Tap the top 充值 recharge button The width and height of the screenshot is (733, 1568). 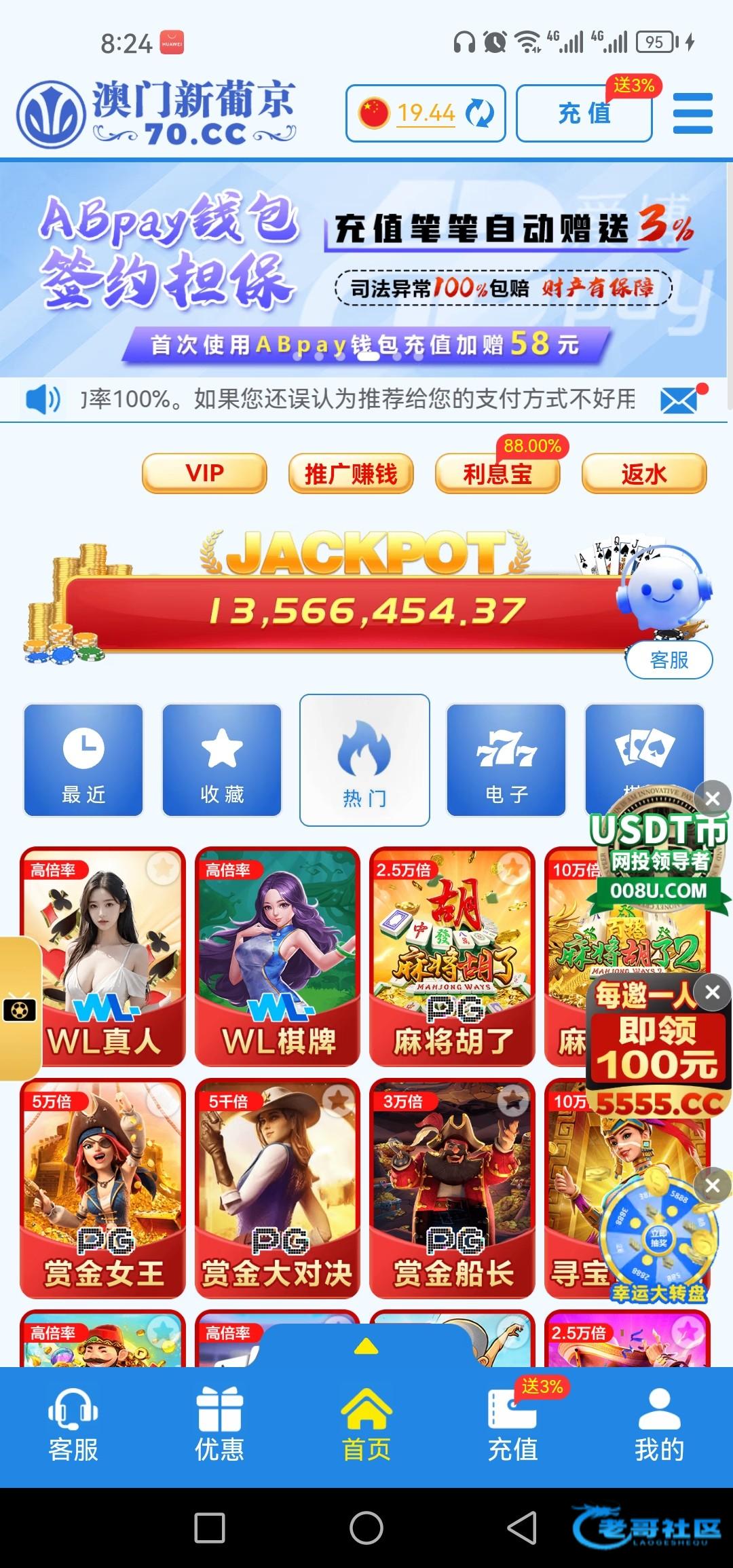point(584,113)
